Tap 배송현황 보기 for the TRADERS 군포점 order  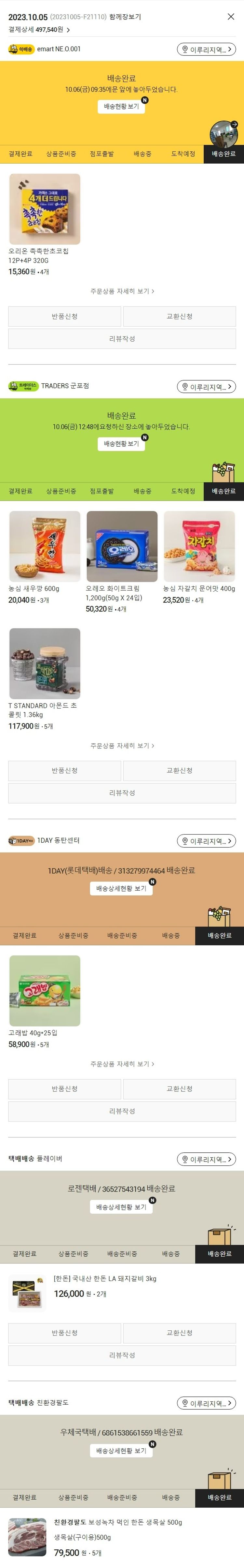tap(121, 444)
